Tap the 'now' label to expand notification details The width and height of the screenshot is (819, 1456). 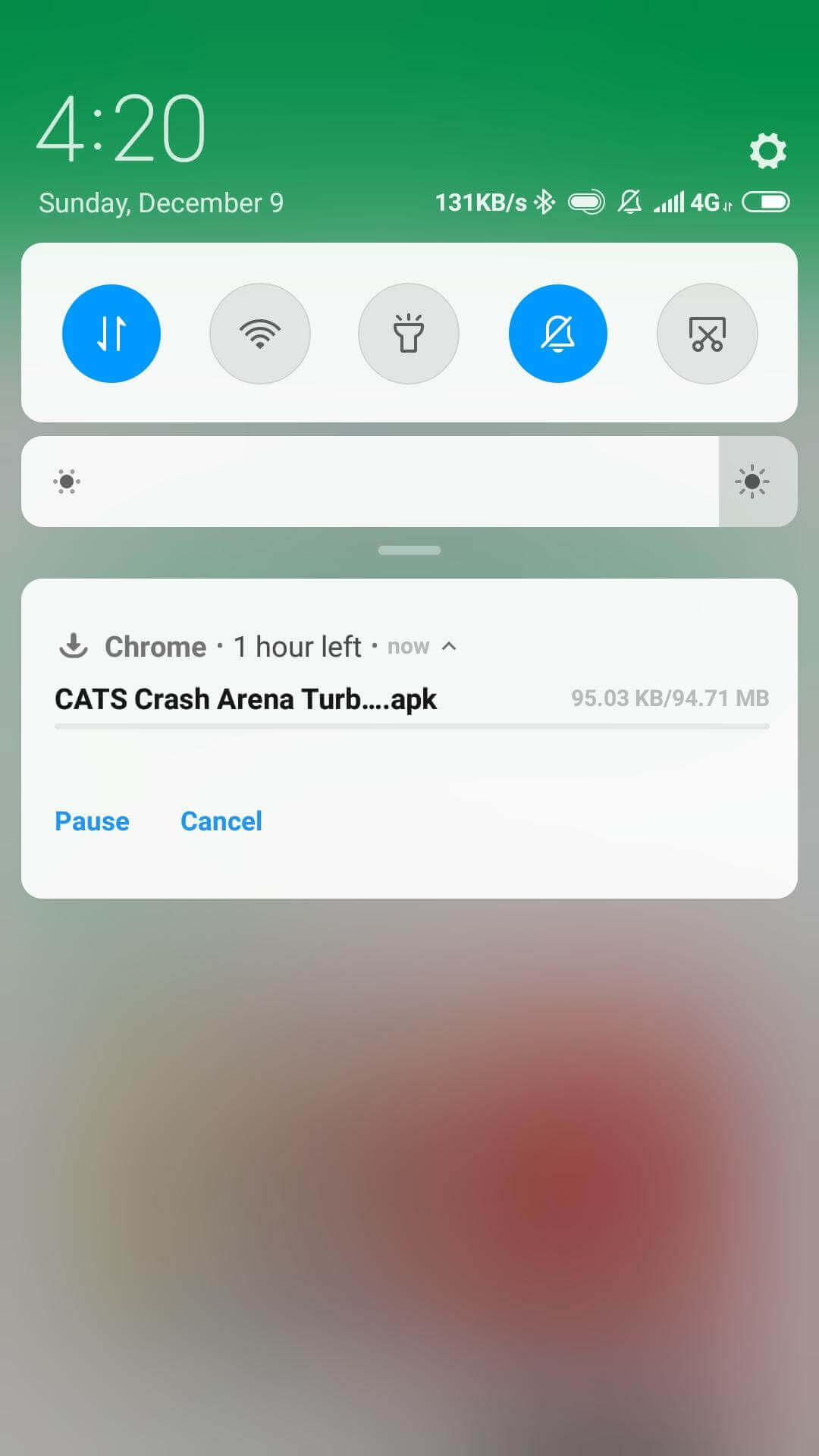tap(408, 646)
